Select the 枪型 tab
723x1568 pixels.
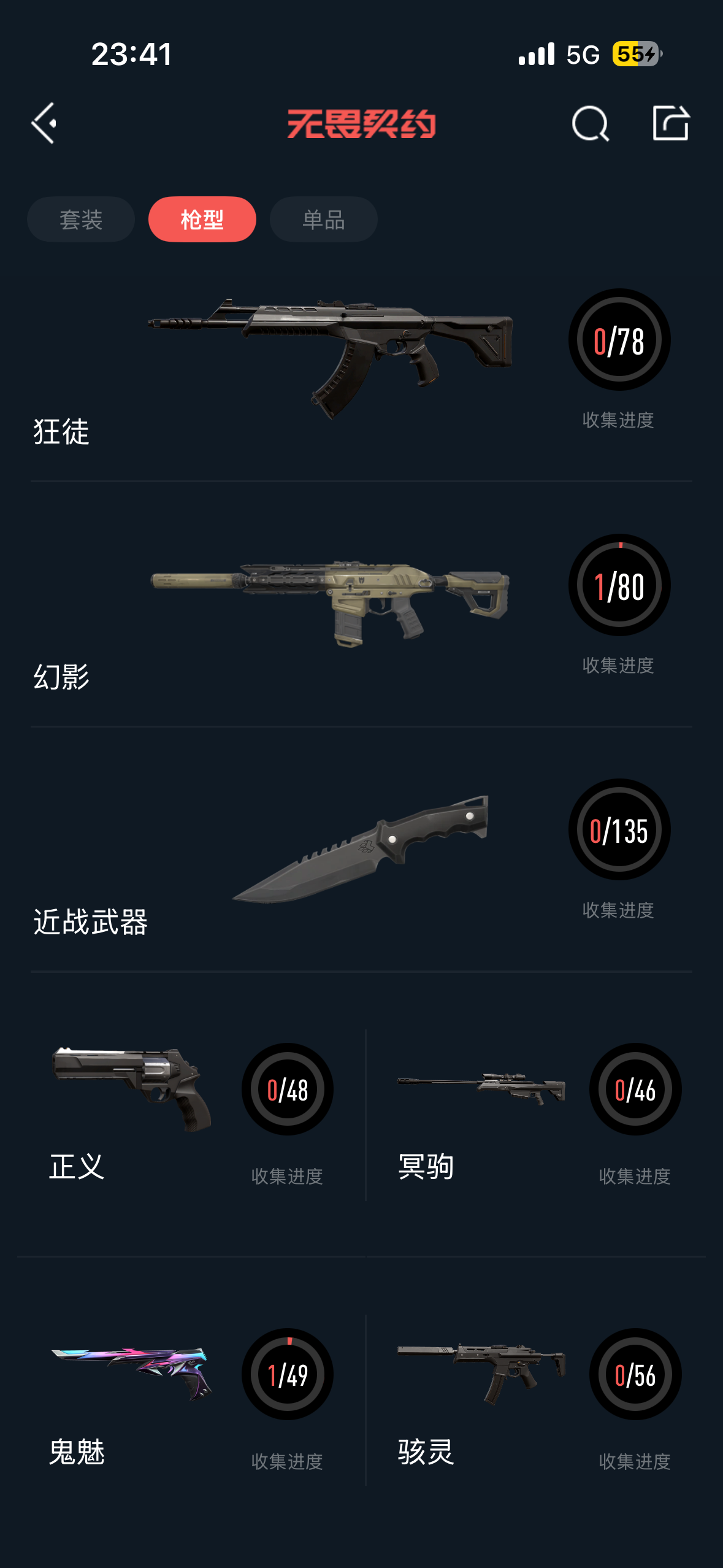coord(202,219)
